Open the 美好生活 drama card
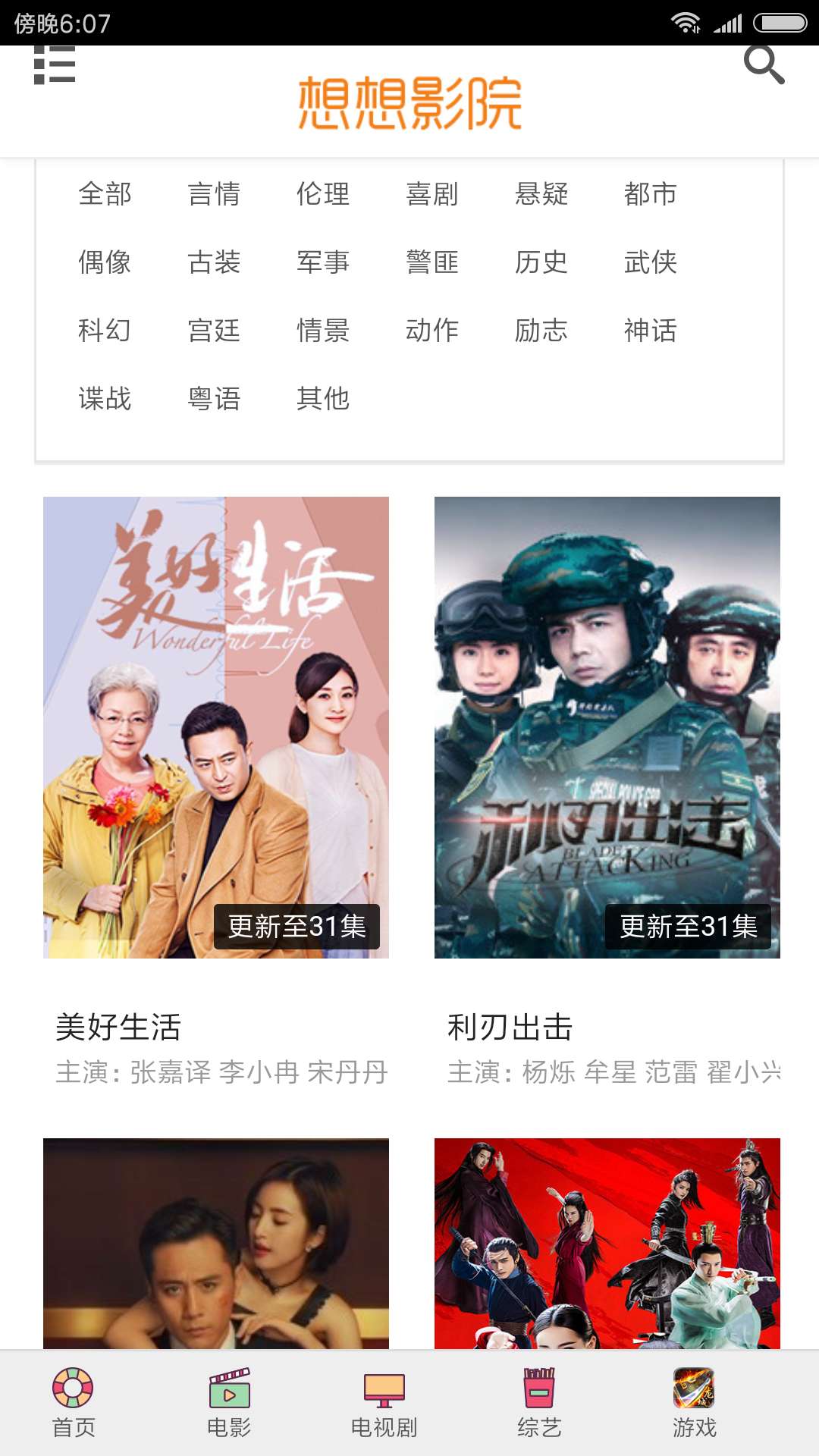This screenshot has height=1456, width=819. click(x=216, y=727)
